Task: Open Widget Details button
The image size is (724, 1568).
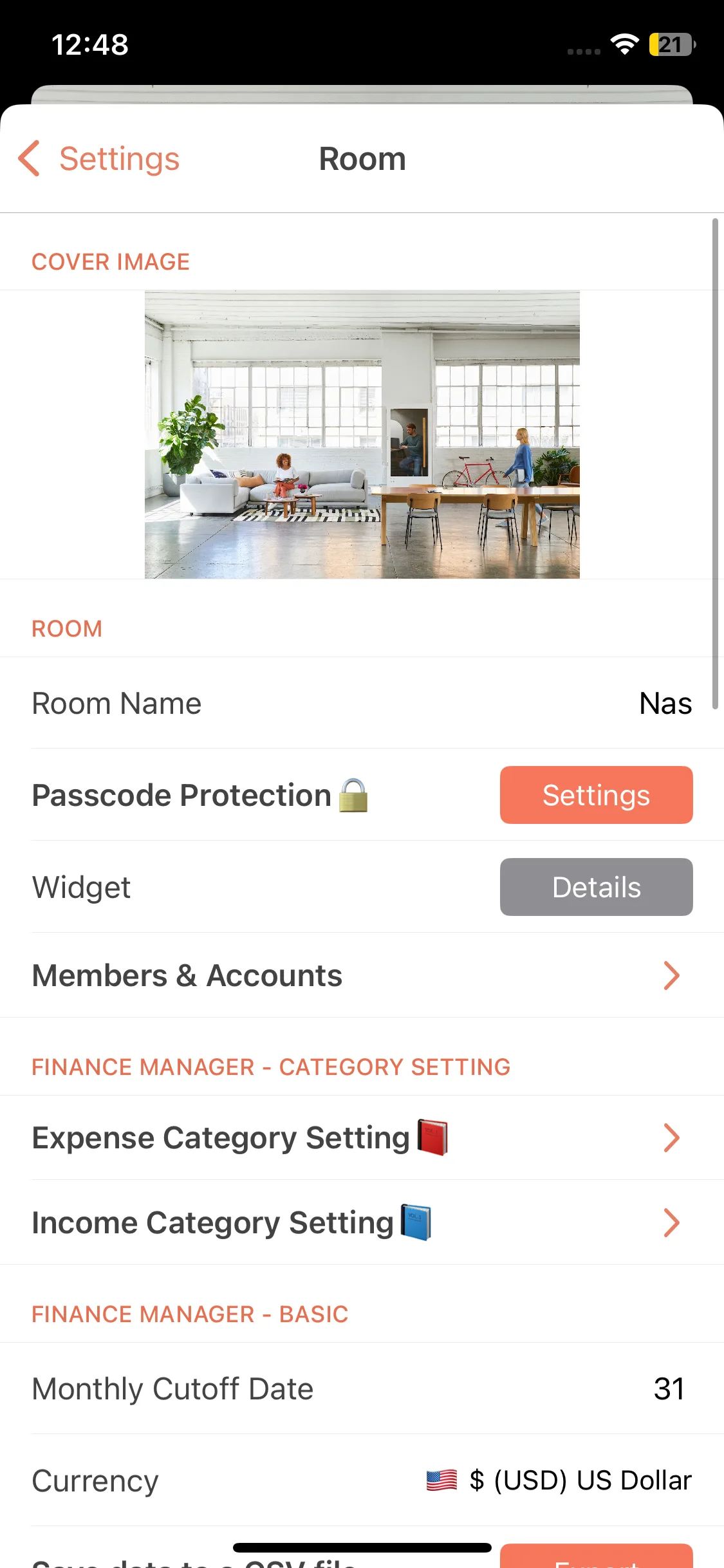Action: 596,887
